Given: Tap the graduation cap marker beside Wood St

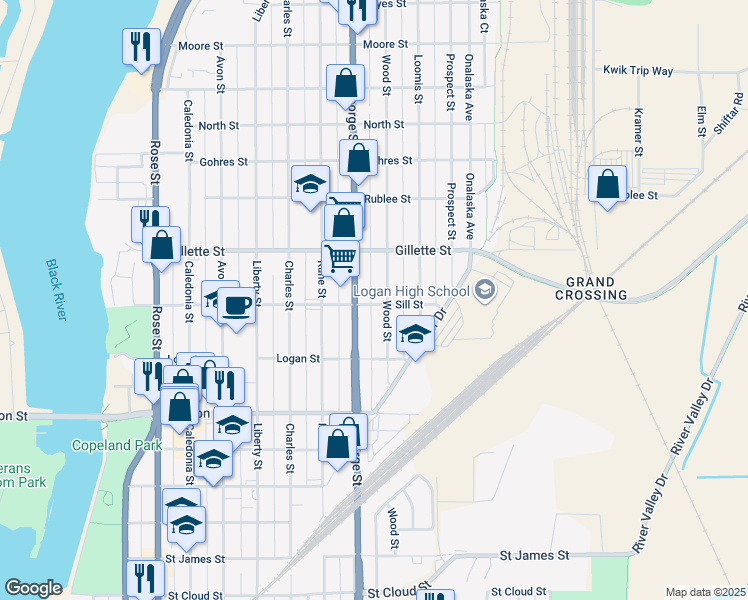Looking at the screenshot, I should 415,334.
